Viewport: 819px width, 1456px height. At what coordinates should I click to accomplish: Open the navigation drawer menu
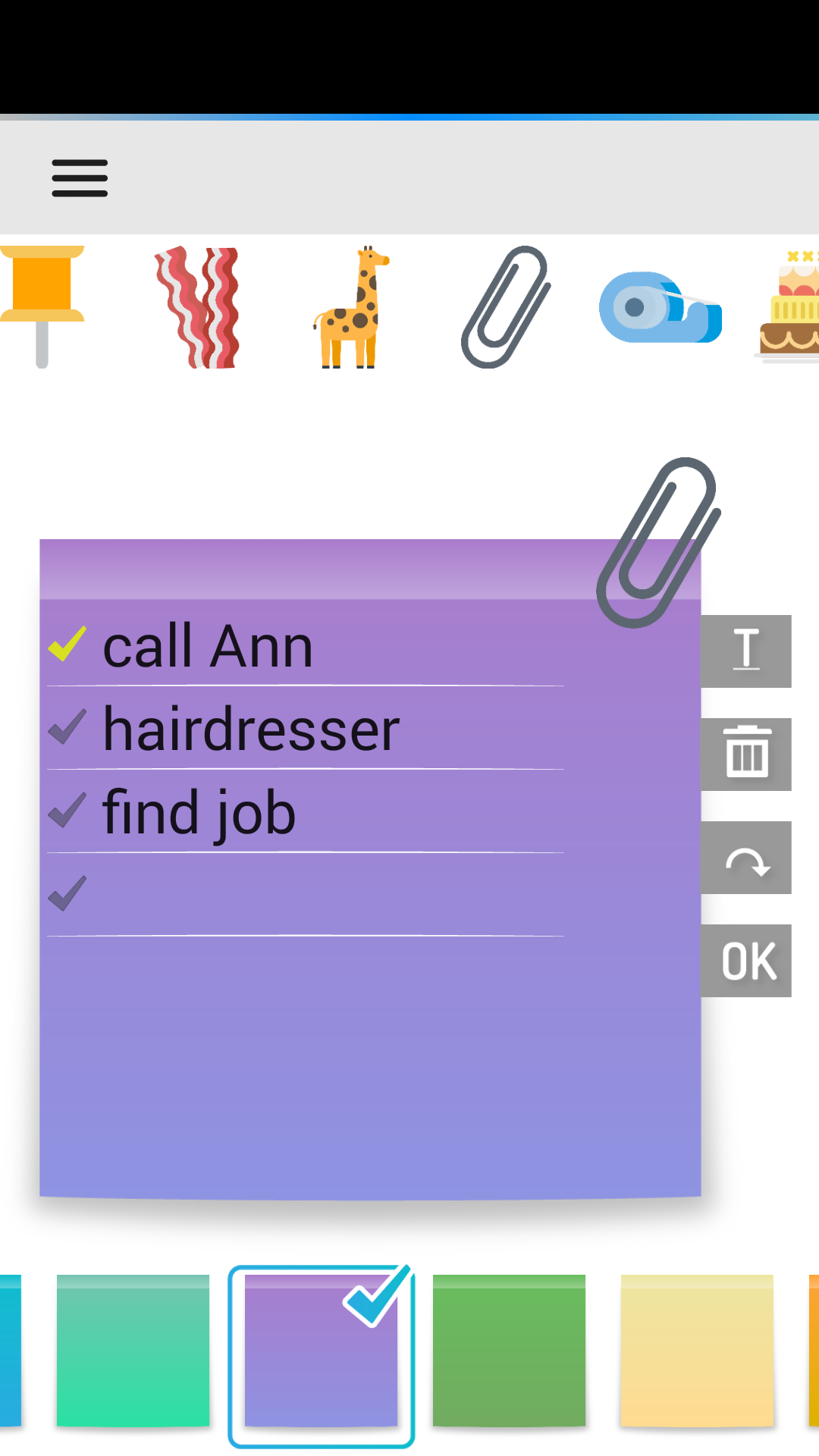pyautogui.click(x=79, y=176)
